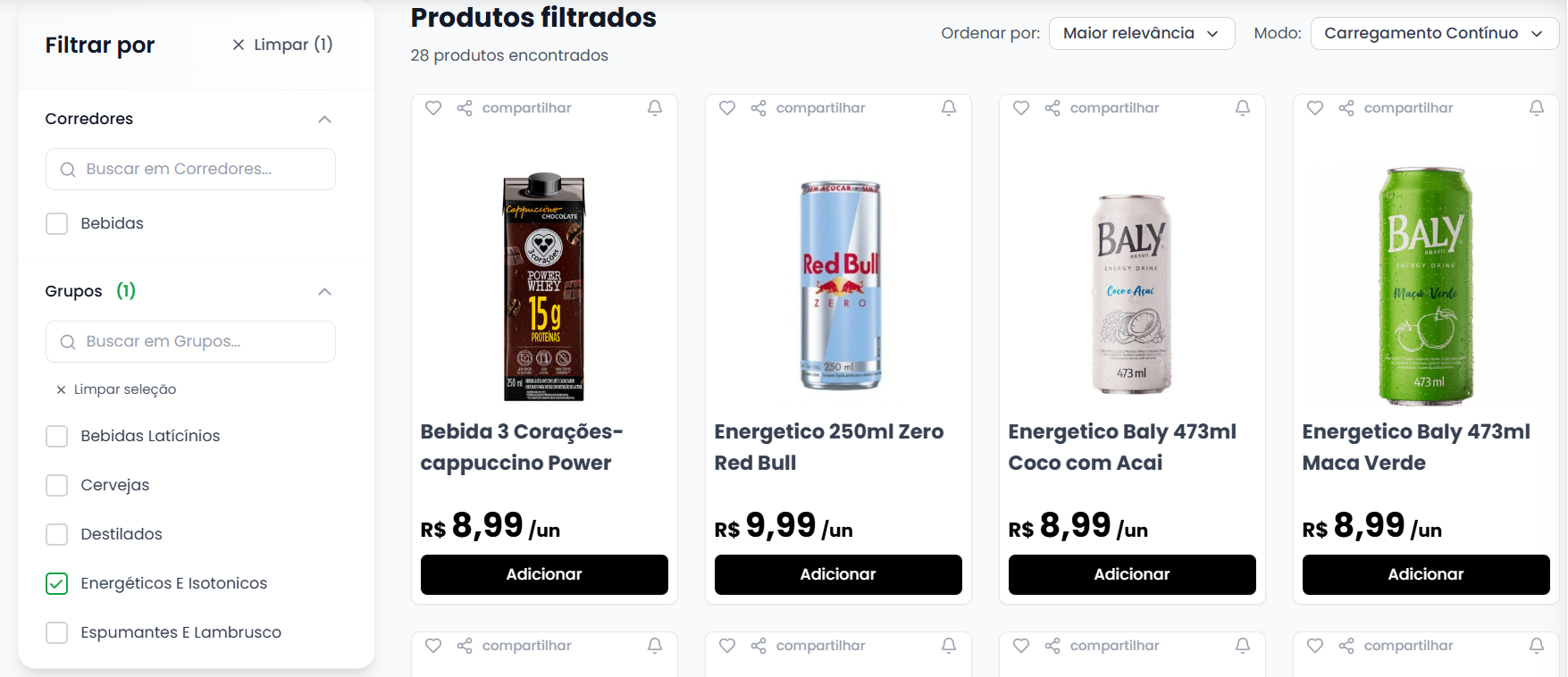1568x677 pixels.
Task: Uncheck Energéticos E Isotonicos filter
Action: [57, 583]
